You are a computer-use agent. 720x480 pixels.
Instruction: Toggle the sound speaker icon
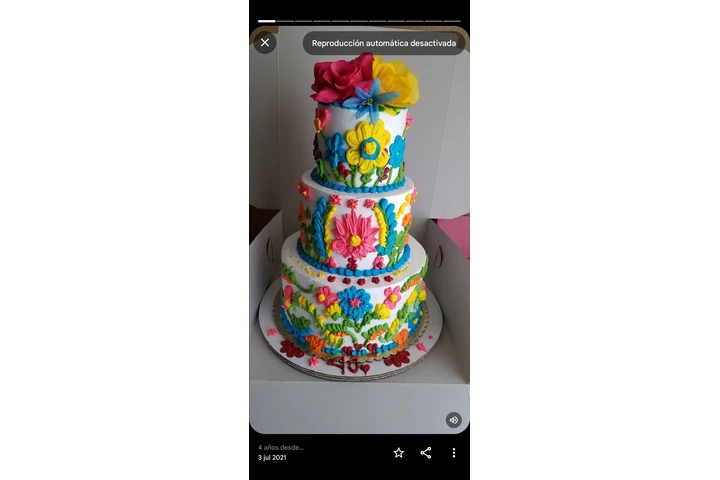pos(454,420)
